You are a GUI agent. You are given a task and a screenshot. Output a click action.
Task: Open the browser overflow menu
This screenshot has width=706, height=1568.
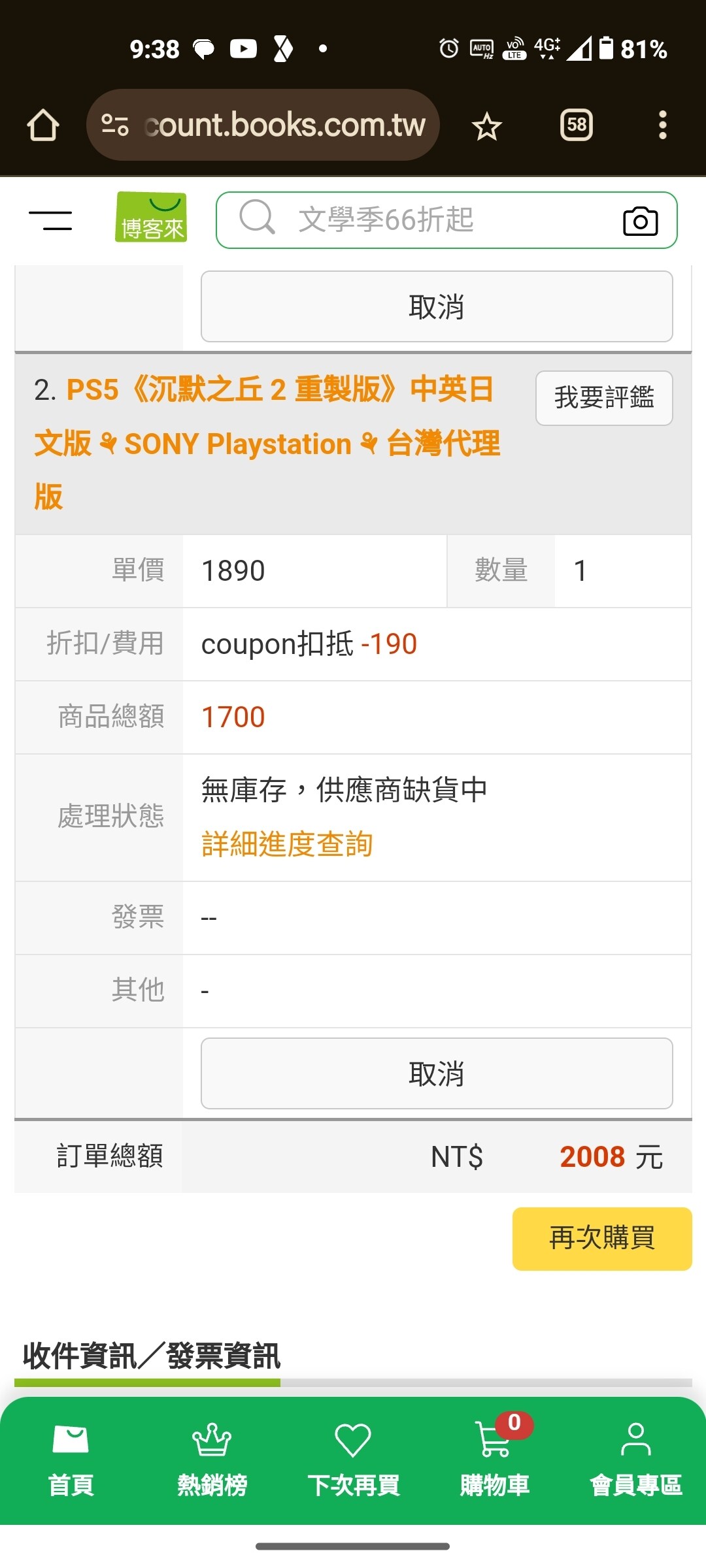coord(662,125)
